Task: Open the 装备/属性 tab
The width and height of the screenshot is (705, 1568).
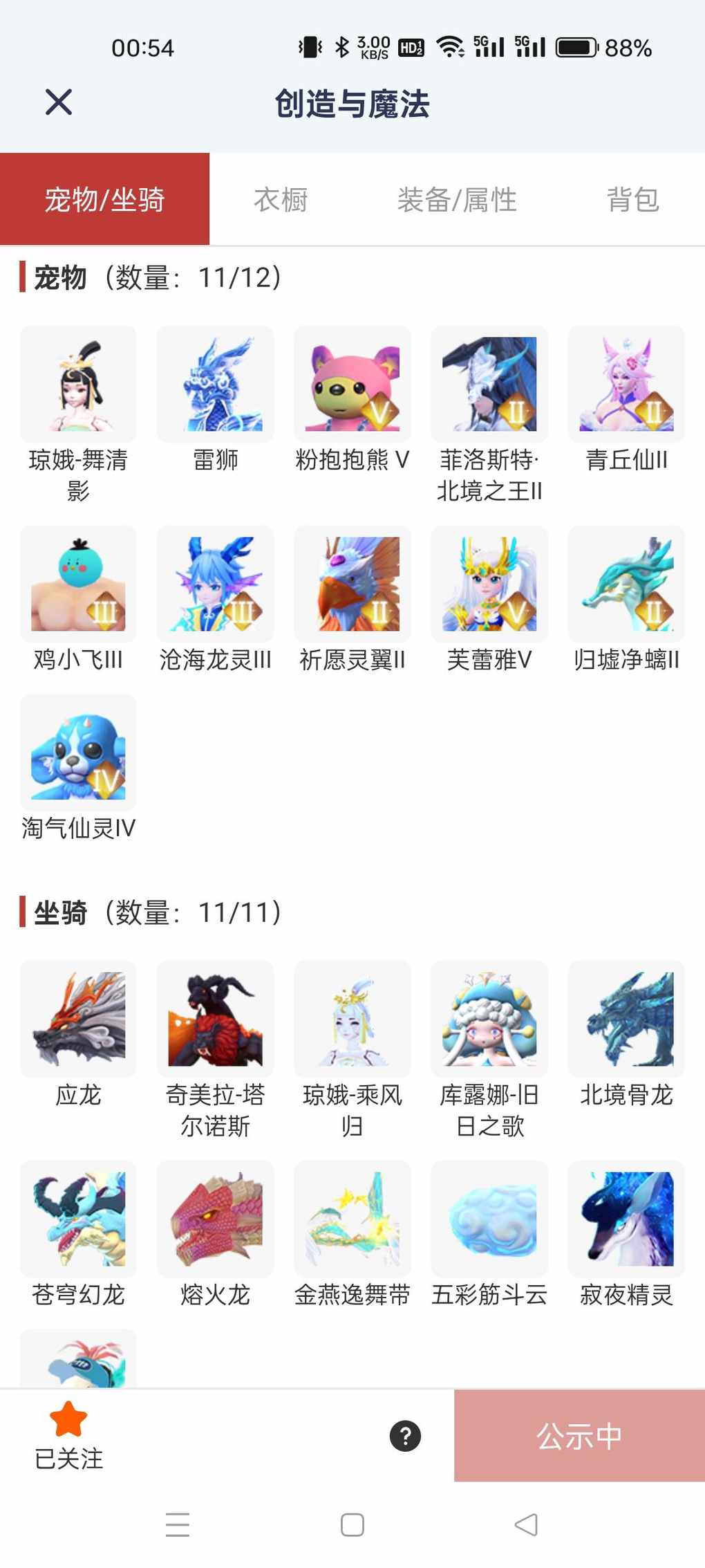Action: (x=457, y=200)
